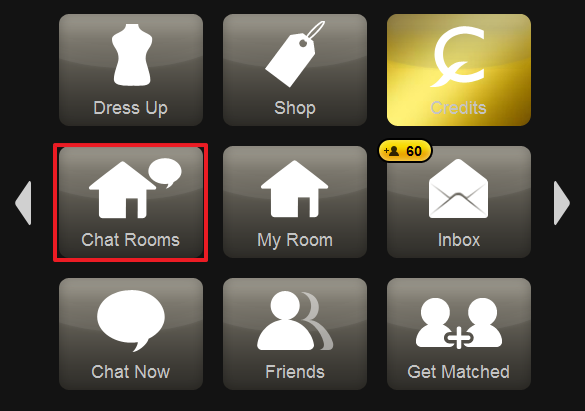
Task: Open the Dress Up tile
Action: pos(131,70)
